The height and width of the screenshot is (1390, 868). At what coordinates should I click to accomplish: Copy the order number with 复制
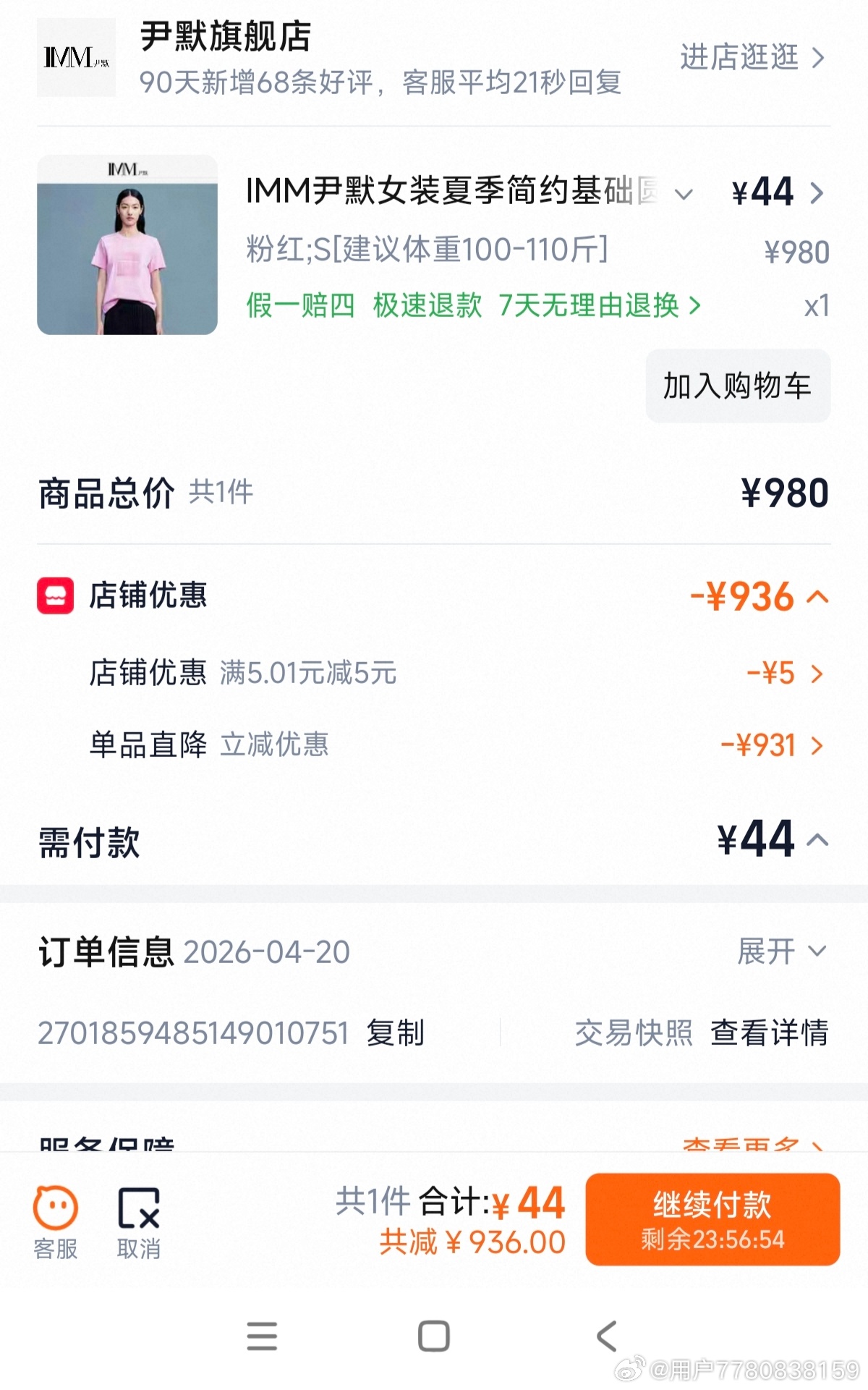pyautogui.click(x=395, y=1033)
